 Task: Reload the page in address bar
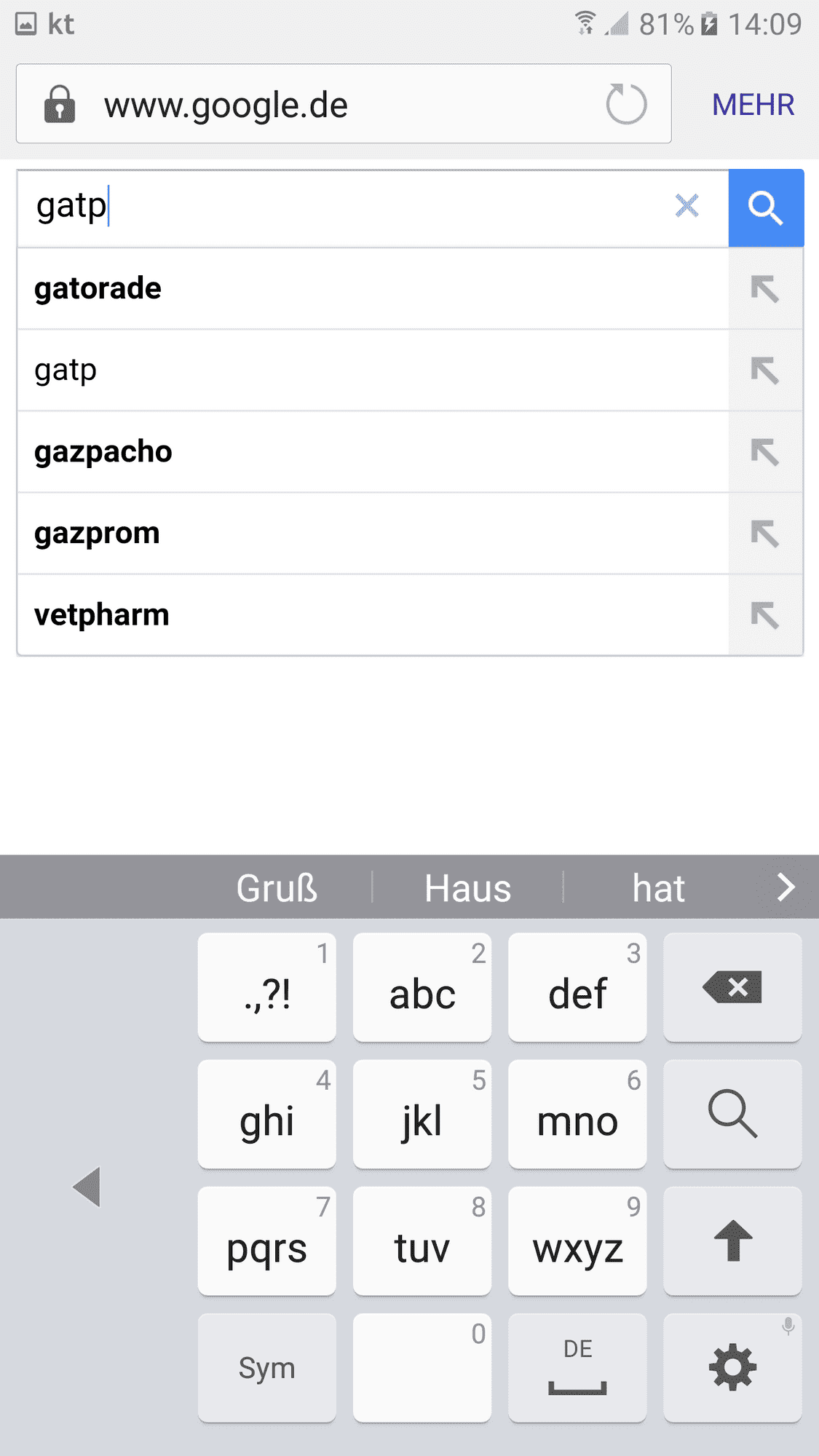click(x=626, y=104)
